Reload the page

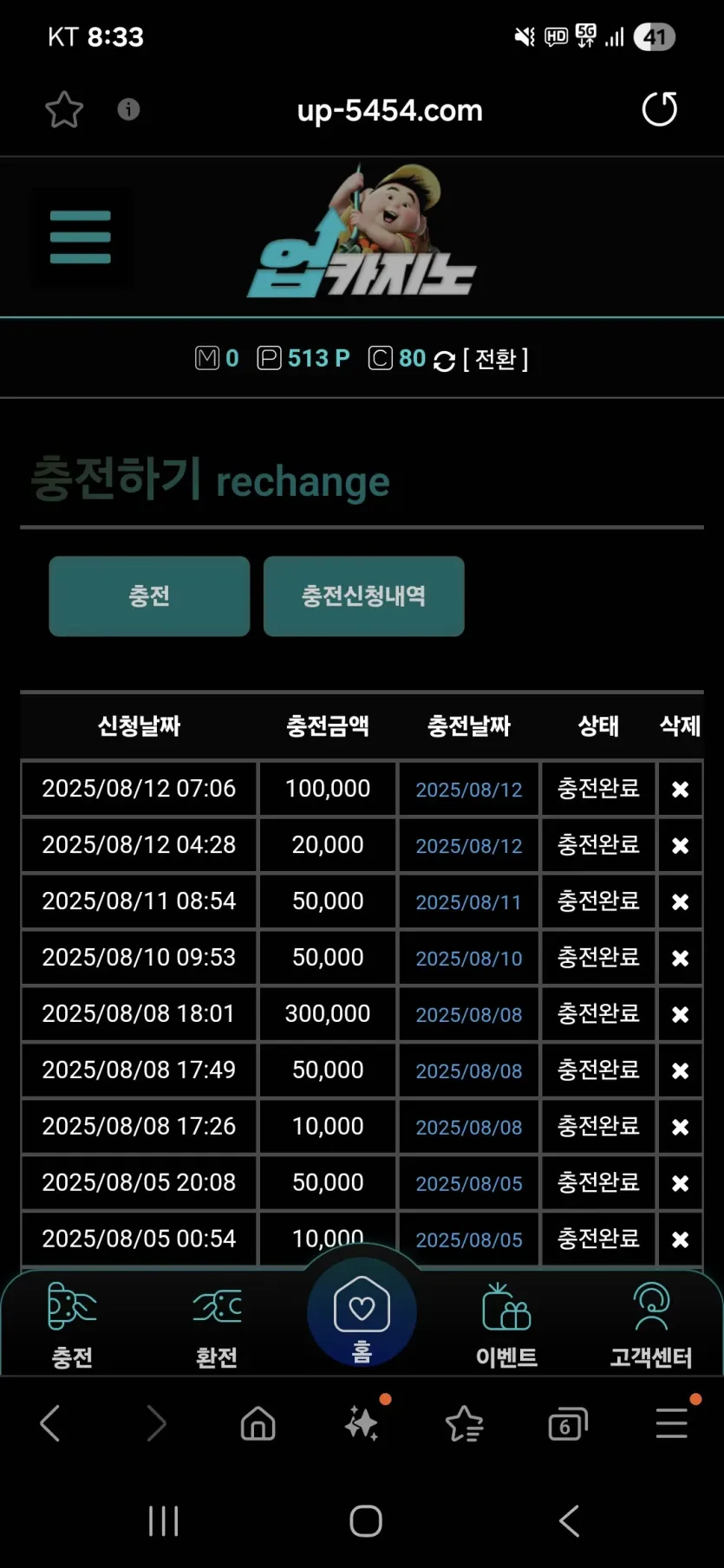(x=659, y=109)
